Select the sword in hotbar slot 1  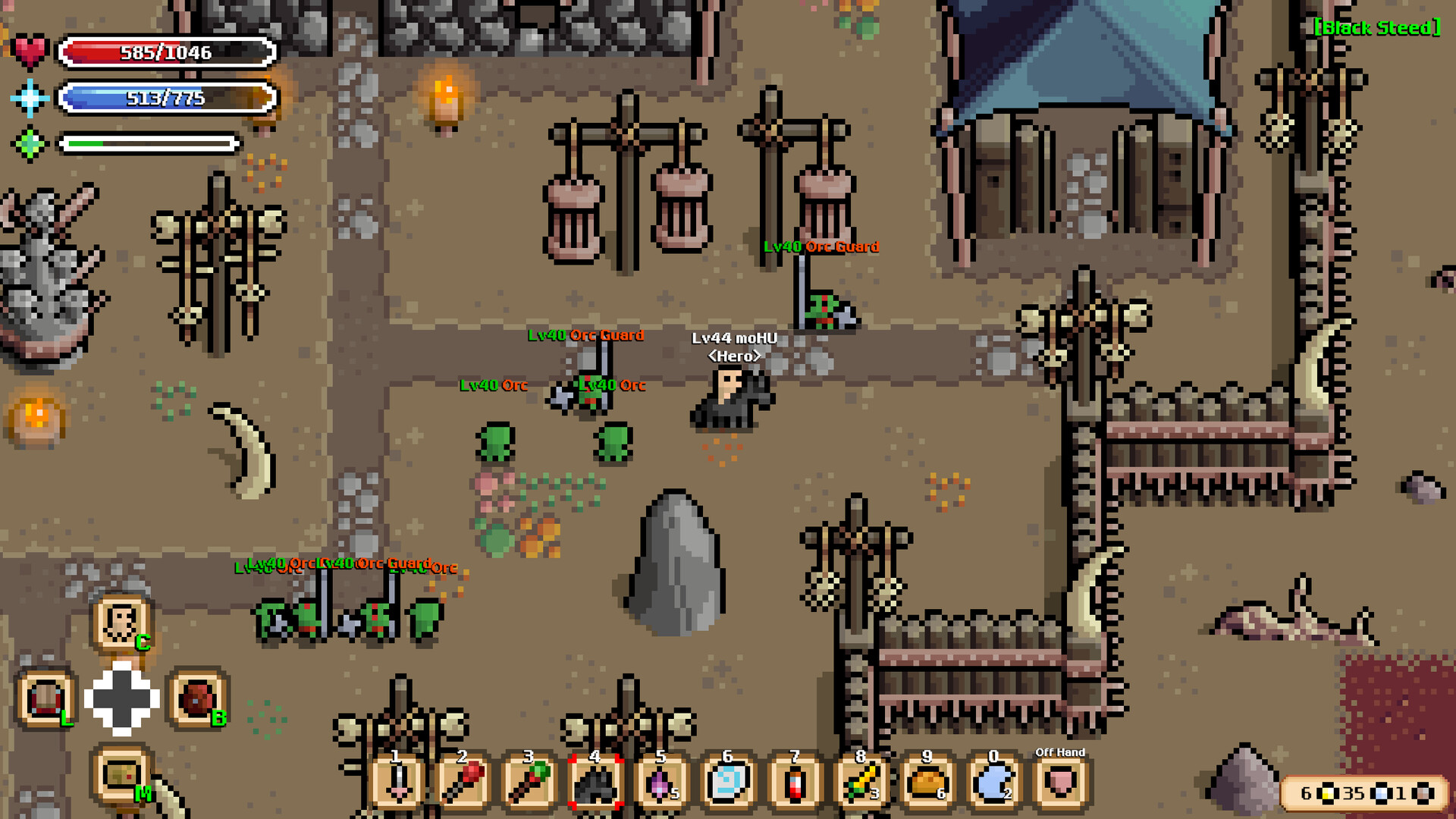click(397, 783)
